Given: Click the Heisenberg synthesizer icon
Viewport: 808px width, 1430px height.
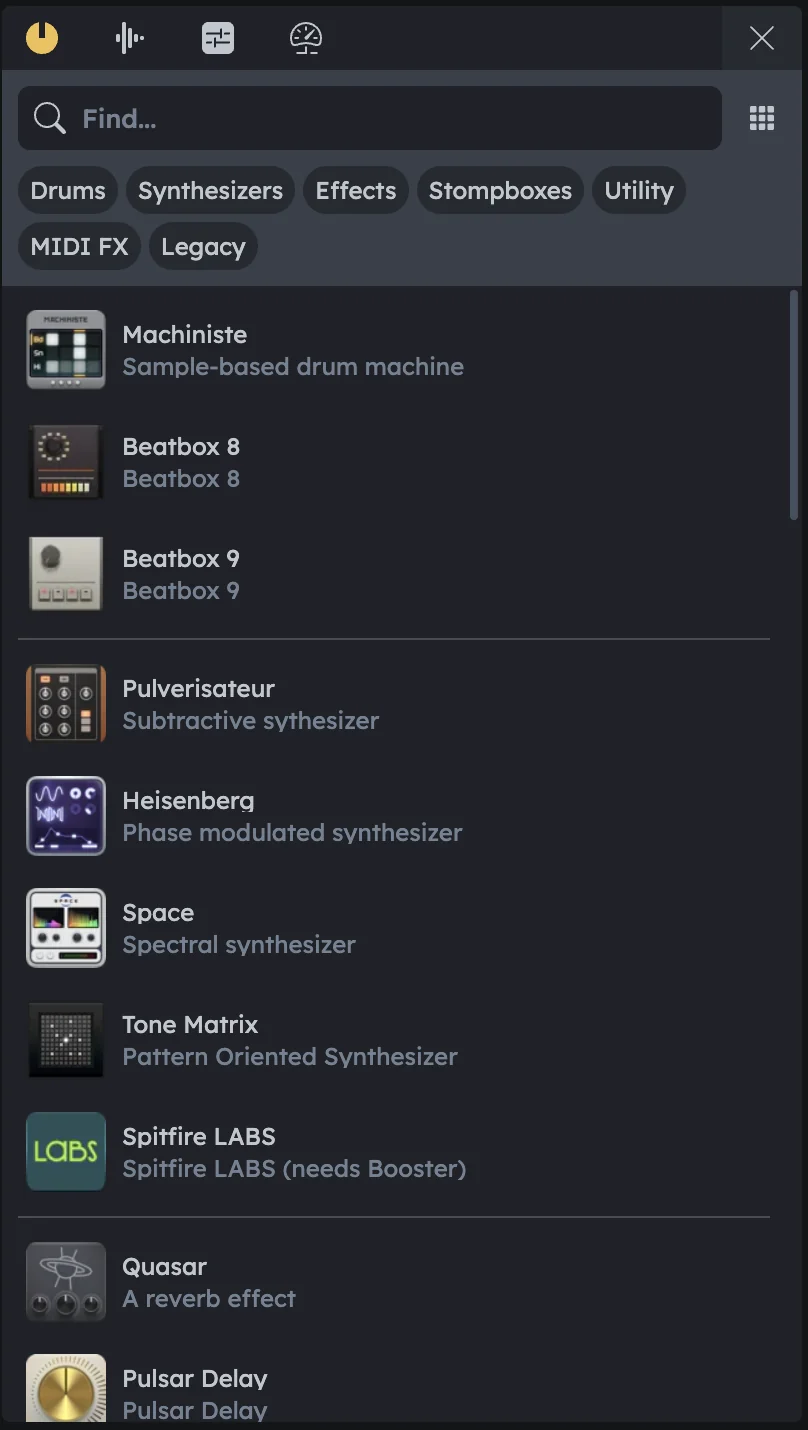Looking at the screenshot, I should pyautogui.click(x=65, y=816).
